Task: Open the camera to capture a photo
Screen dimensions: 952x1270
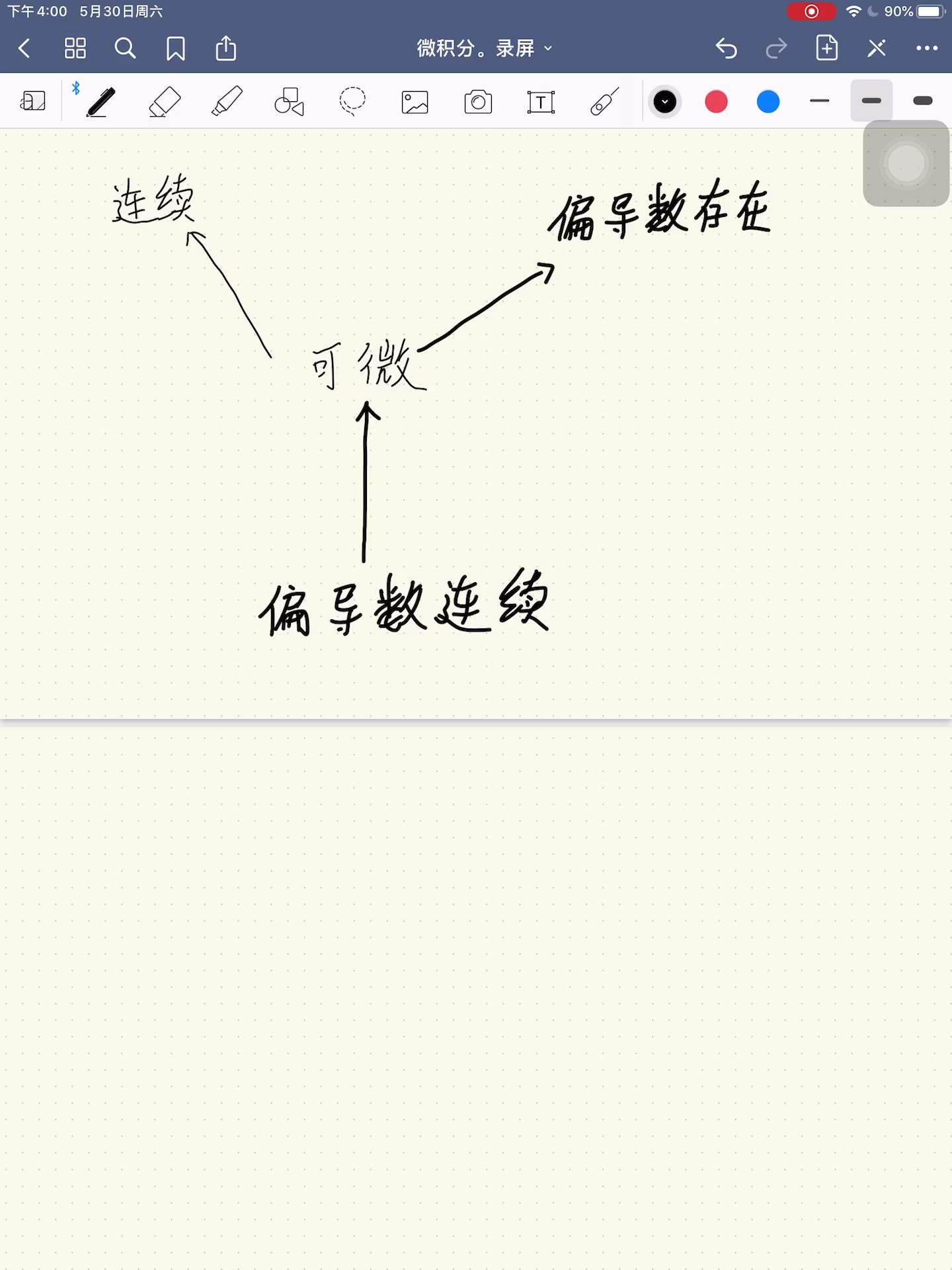Action: click(x=477, y=101)
